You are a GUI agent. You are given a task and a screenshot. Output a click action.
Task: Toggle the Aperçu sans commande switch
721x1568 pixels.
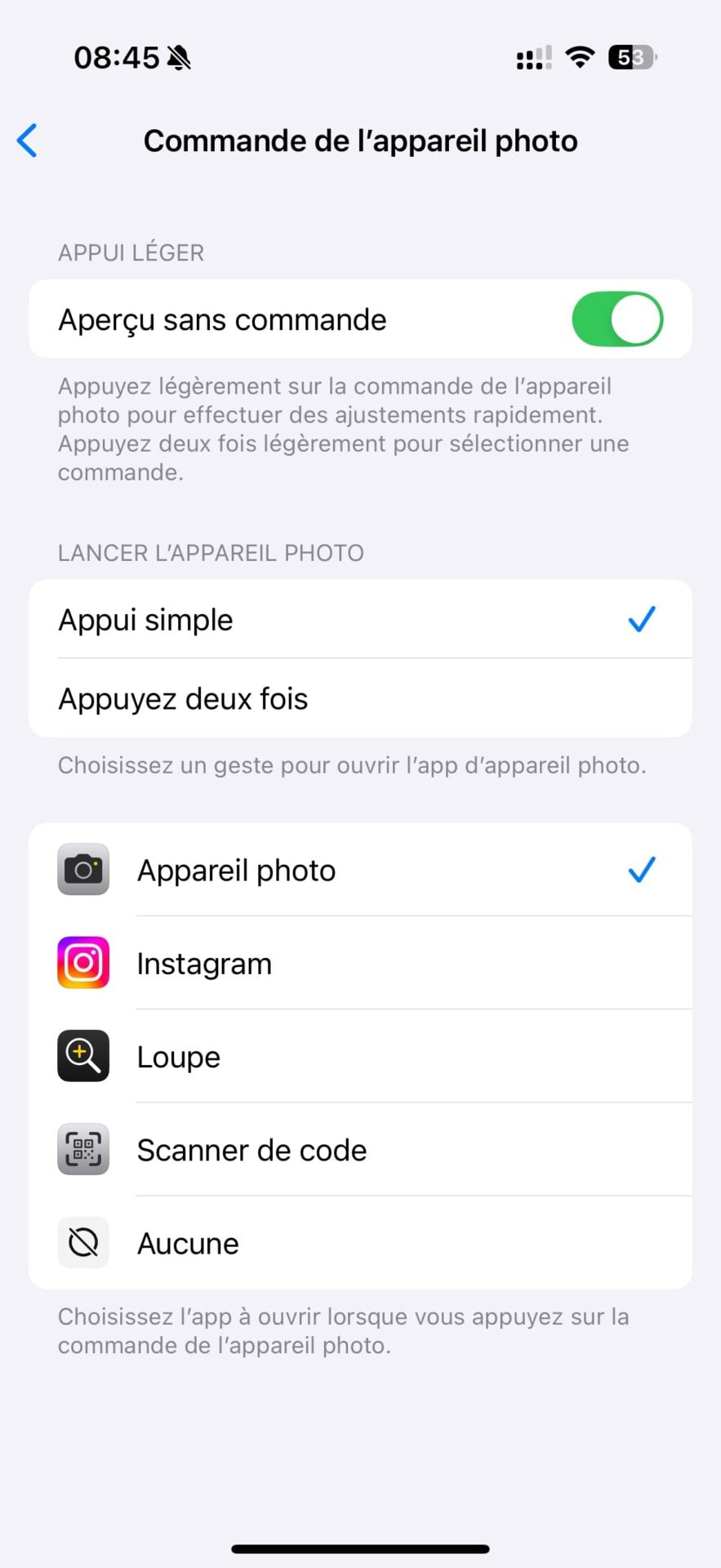(616, 319)
